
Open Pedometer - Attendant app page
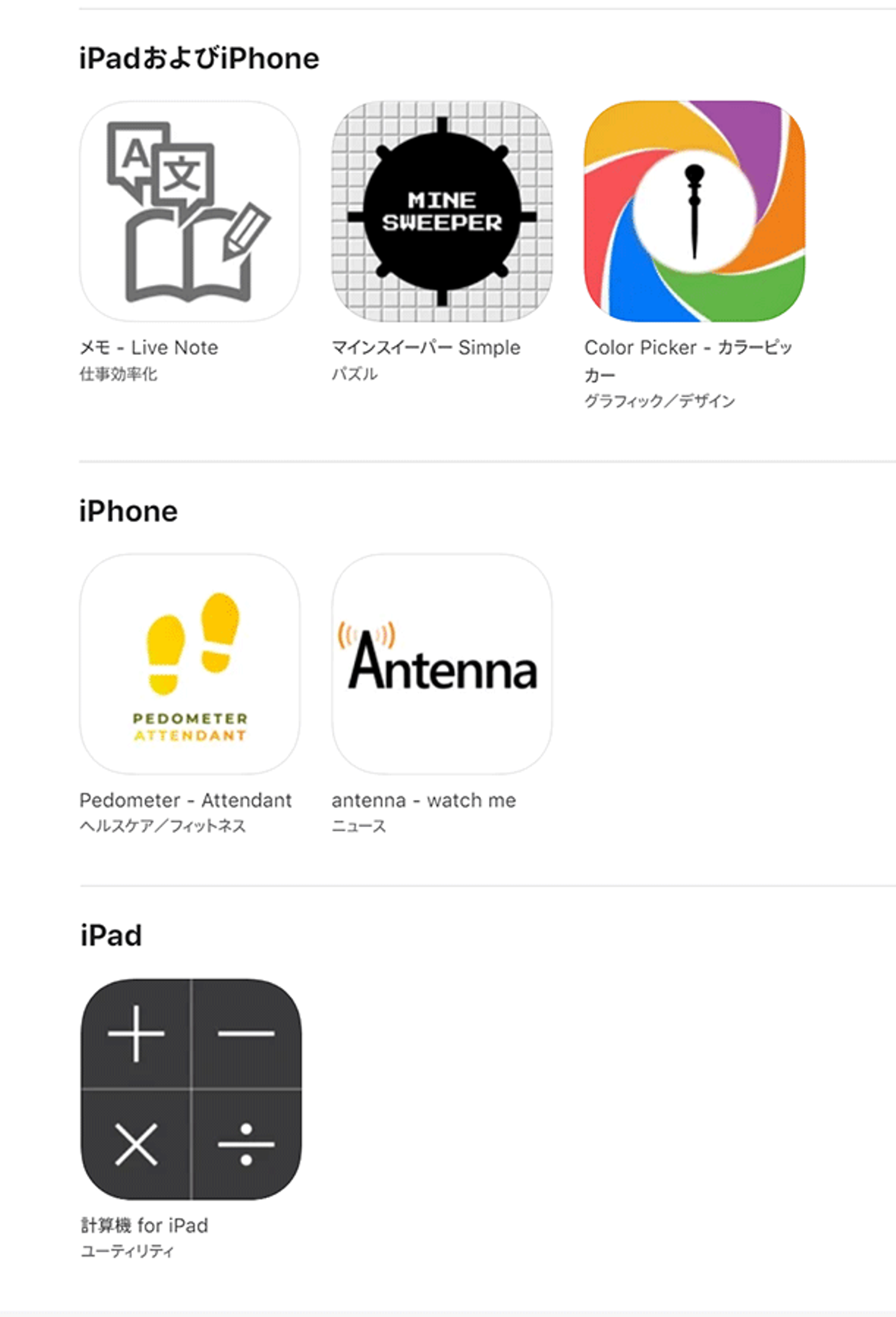[x=189, y=664]
